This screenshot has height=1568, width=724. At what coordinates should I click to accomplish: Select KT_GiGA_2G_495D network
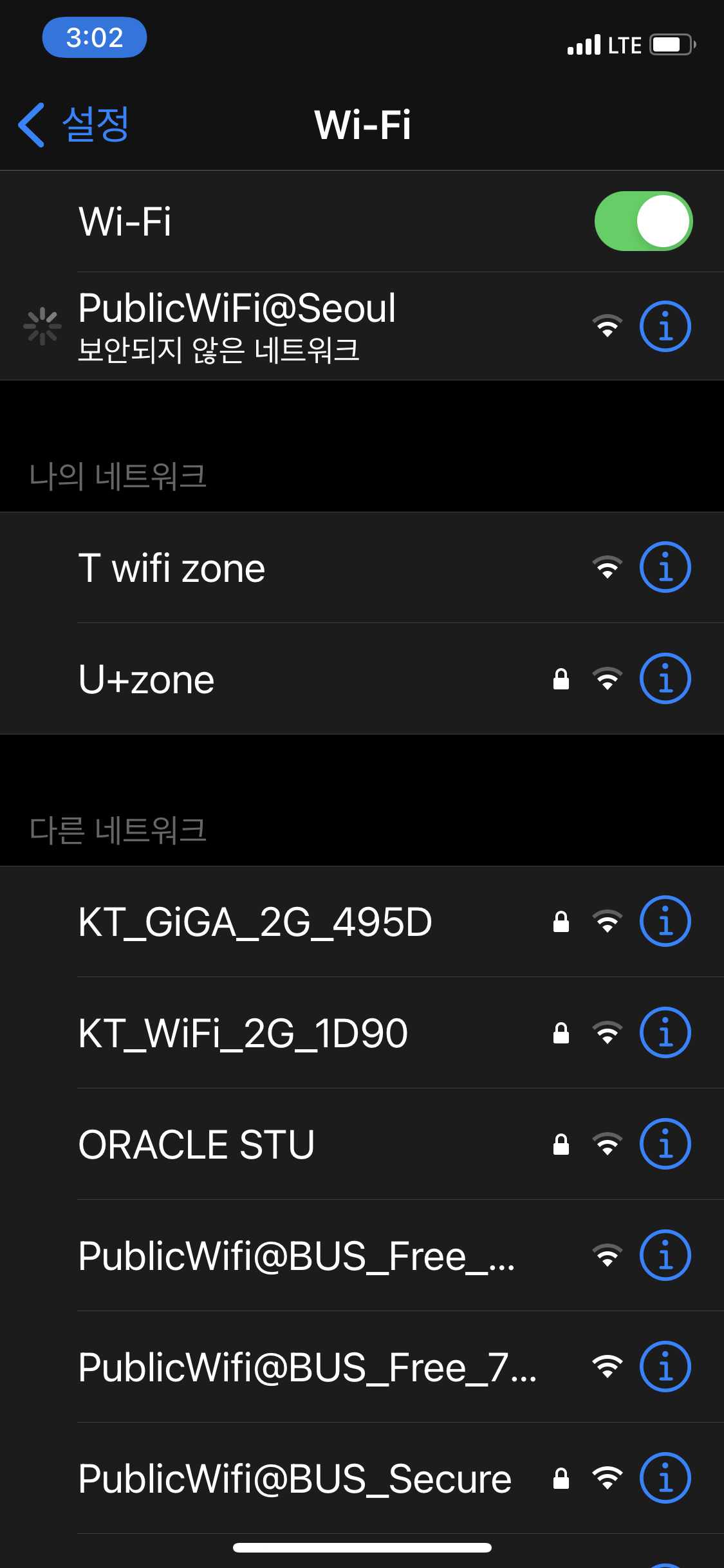[362, 922]
